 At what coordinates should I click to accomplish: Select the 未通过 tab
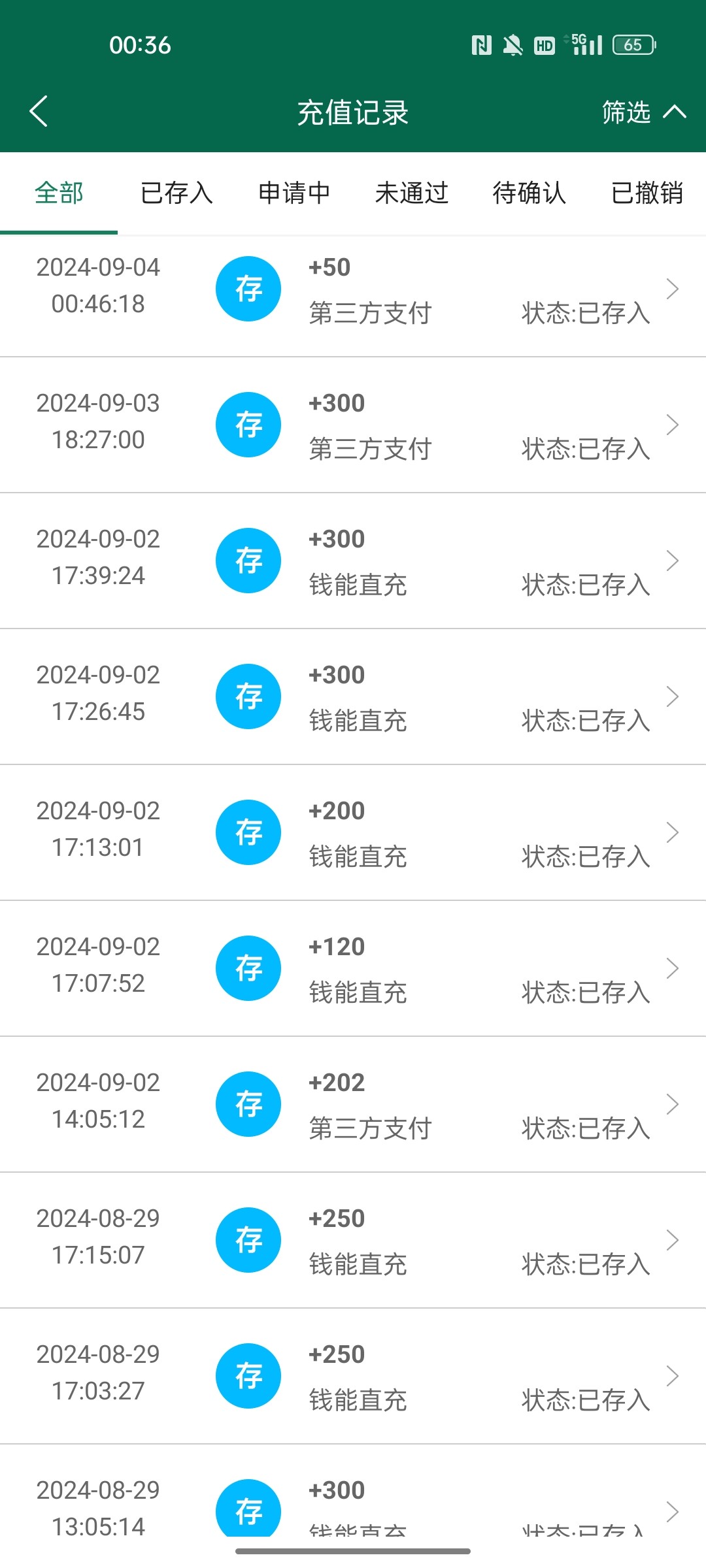pos(412,193)
